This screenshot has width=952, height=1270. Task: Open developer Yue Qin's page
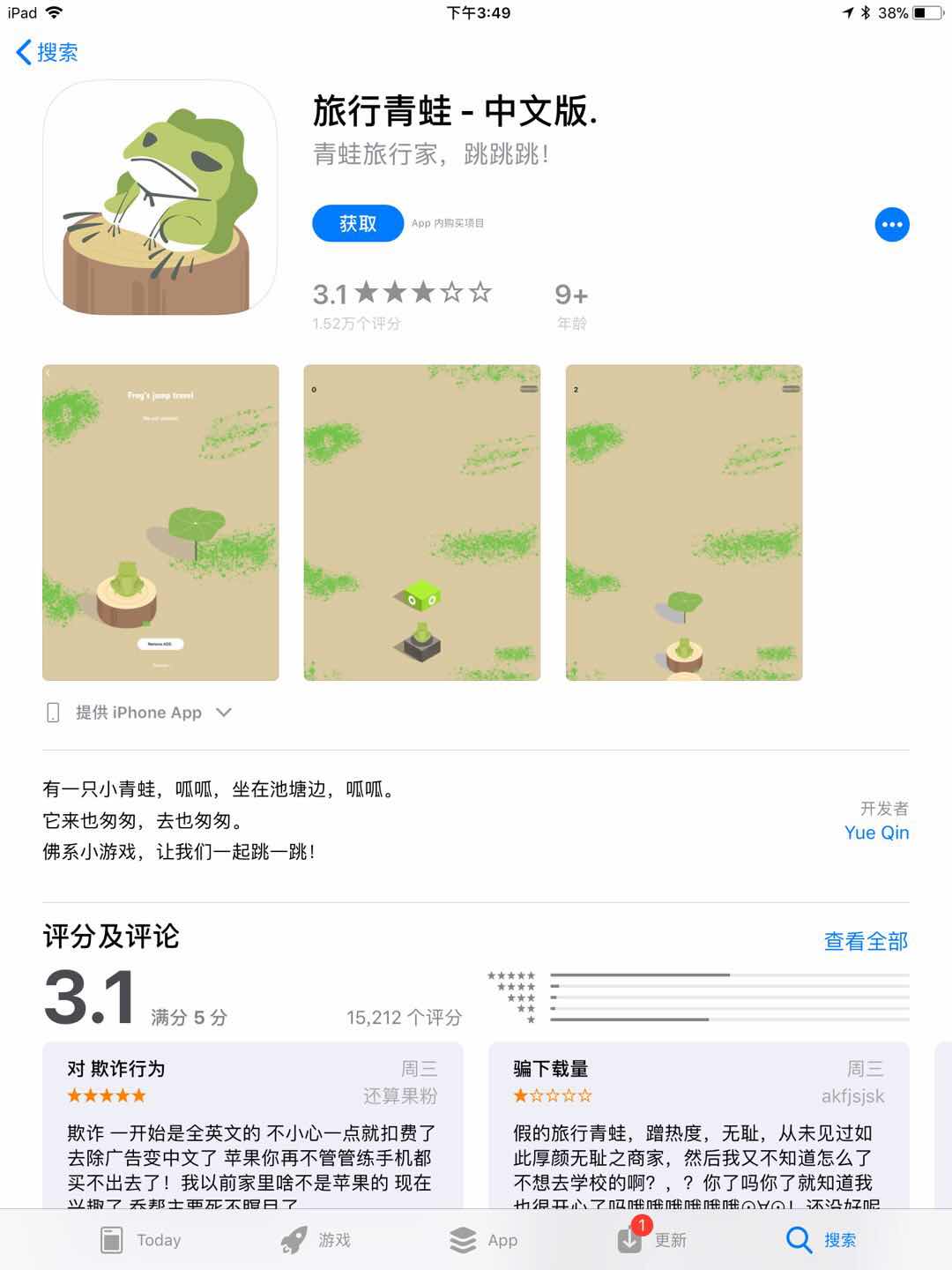point(875,833)
